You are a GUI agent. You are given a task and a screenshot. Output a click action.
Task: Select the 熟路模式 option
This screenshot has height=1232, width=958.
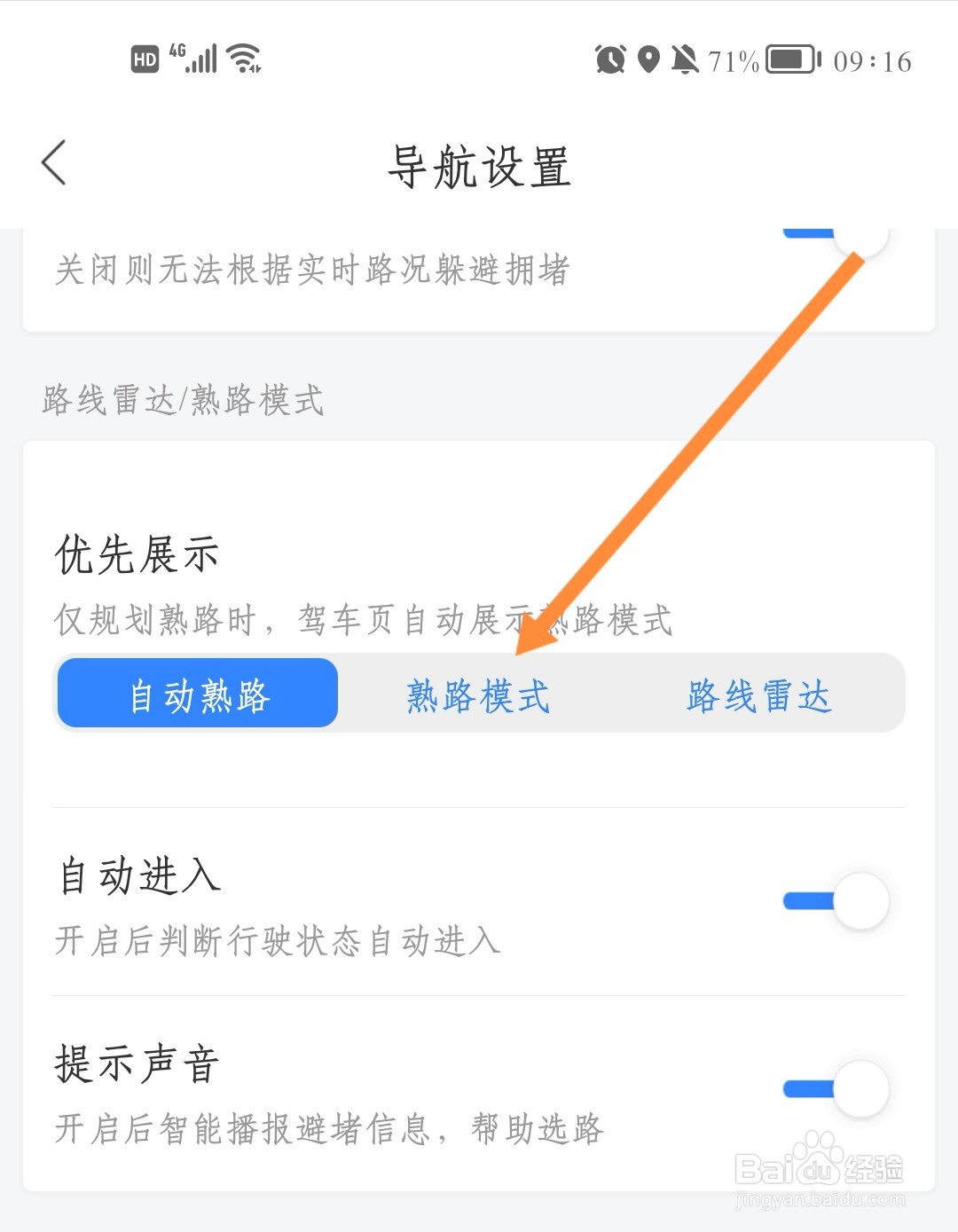476,694
